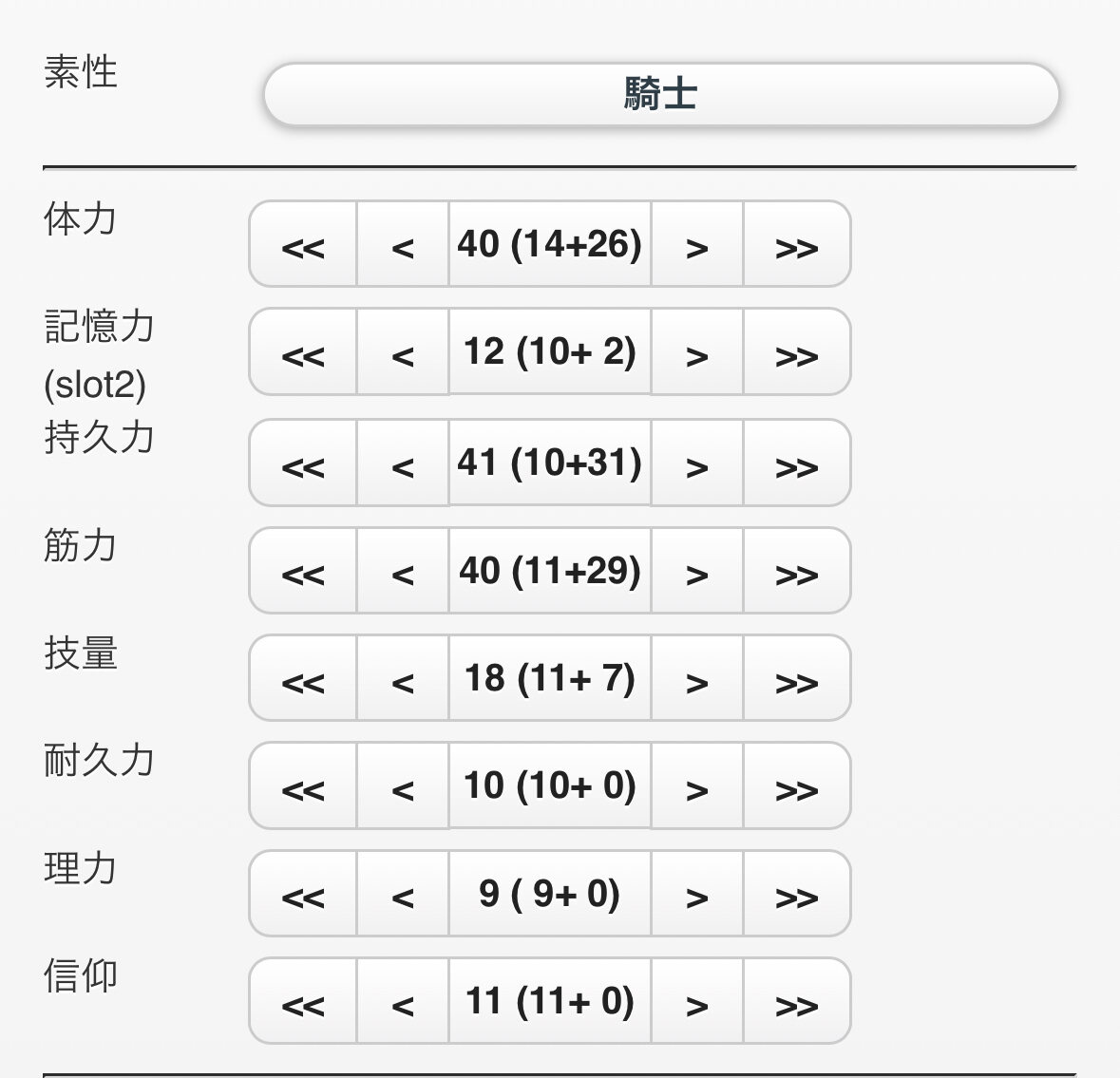Increase 体力 by one with >
Viewport: 1120px width, 1078px height.
point(697,244)
